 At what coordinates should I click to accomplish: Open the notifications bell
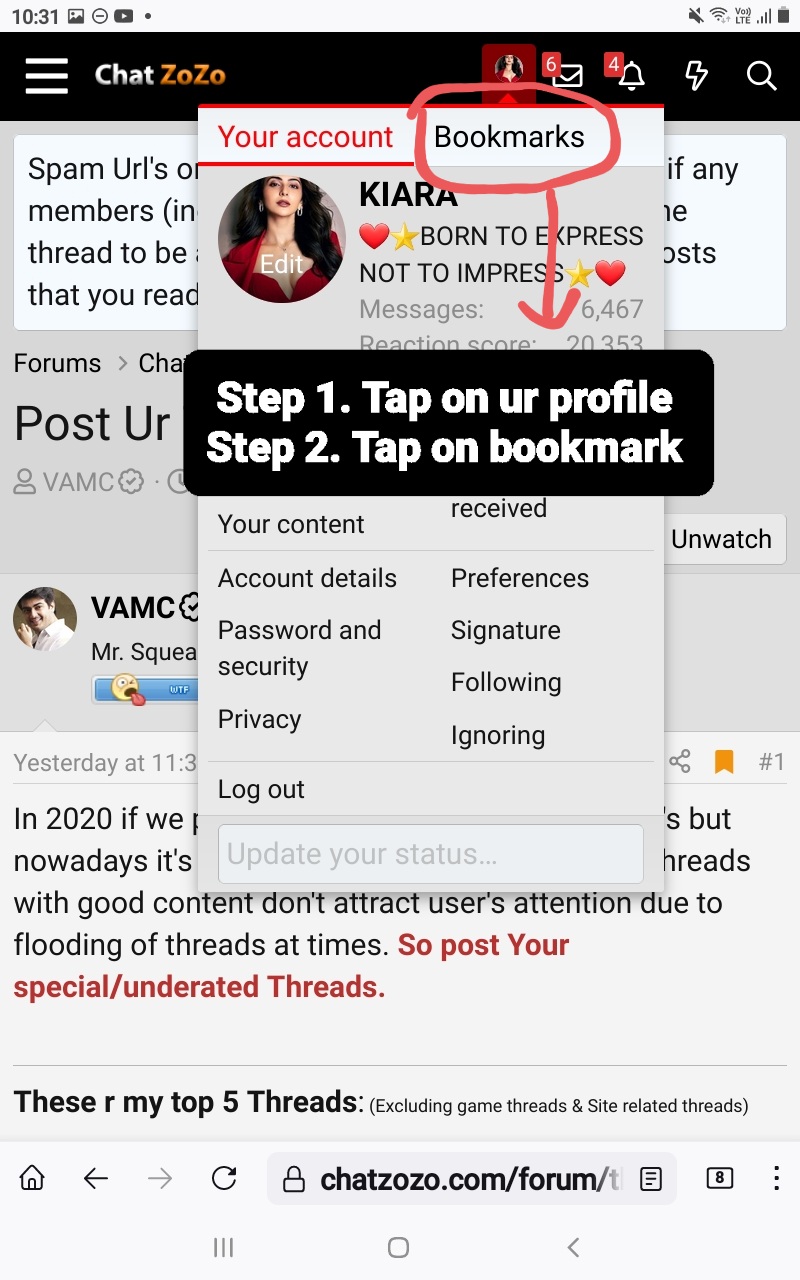click(631, 75)
